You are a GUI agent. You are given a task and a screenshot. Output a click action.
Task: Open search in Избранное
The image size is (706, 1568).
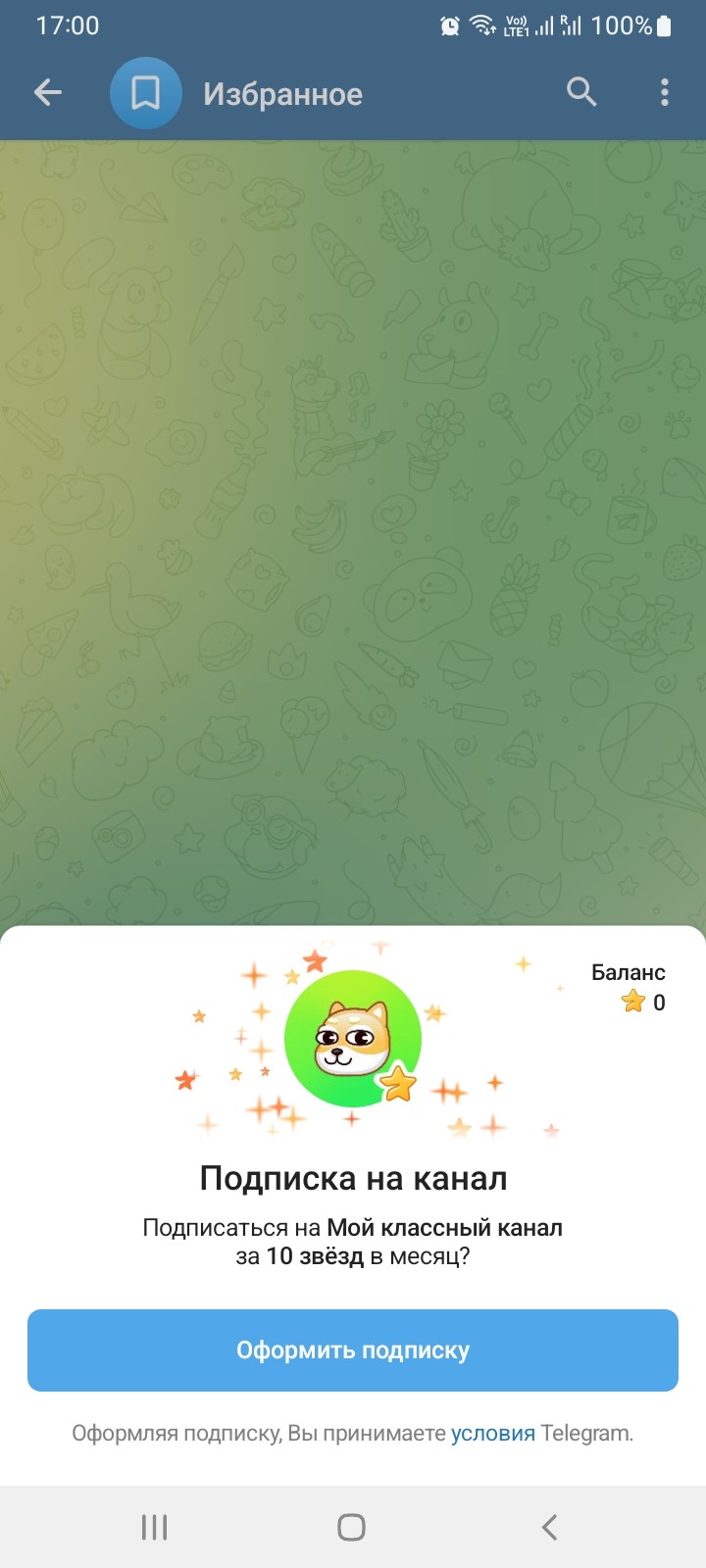pos(581,93)
